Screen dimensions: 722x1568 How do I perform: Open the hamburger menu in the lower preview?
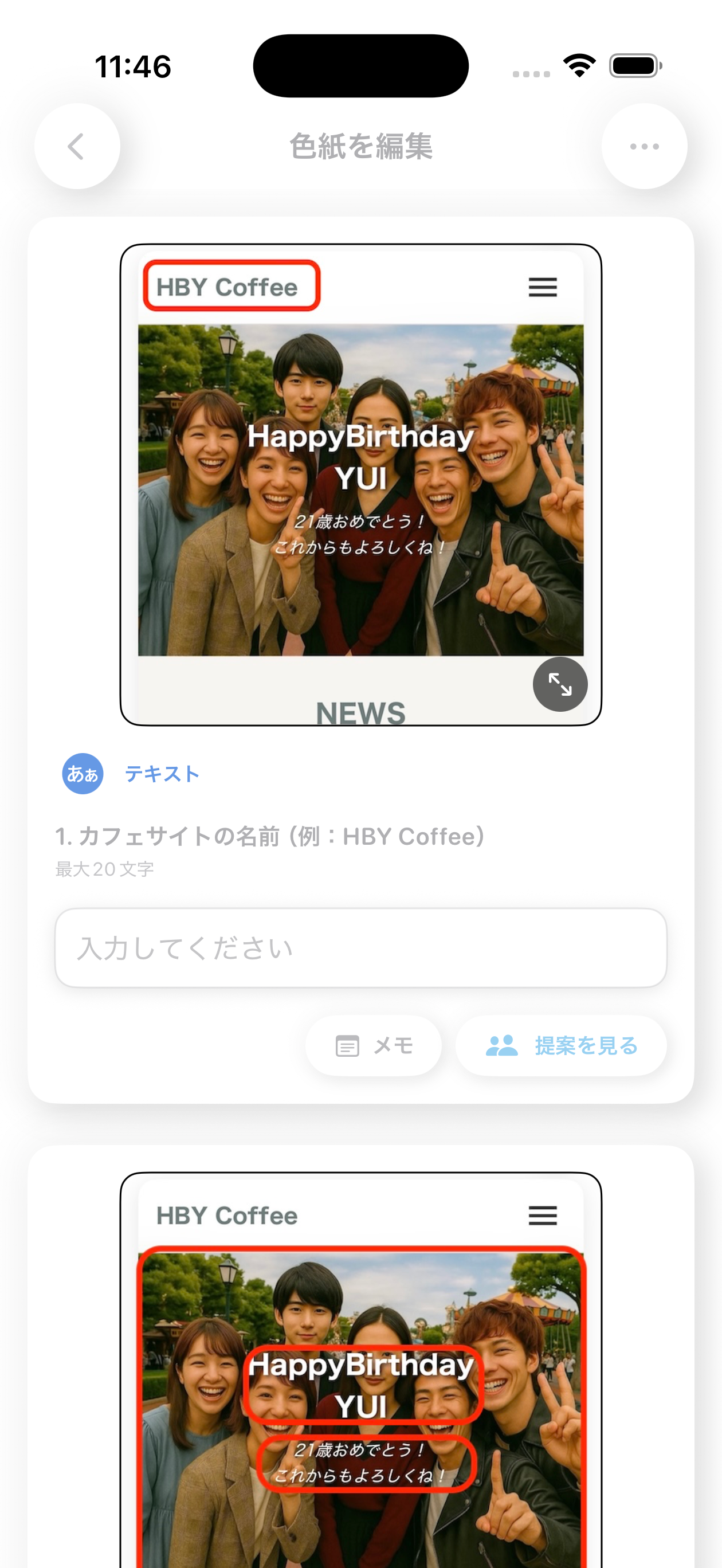pyautogui.click(x=541, y=1216)
